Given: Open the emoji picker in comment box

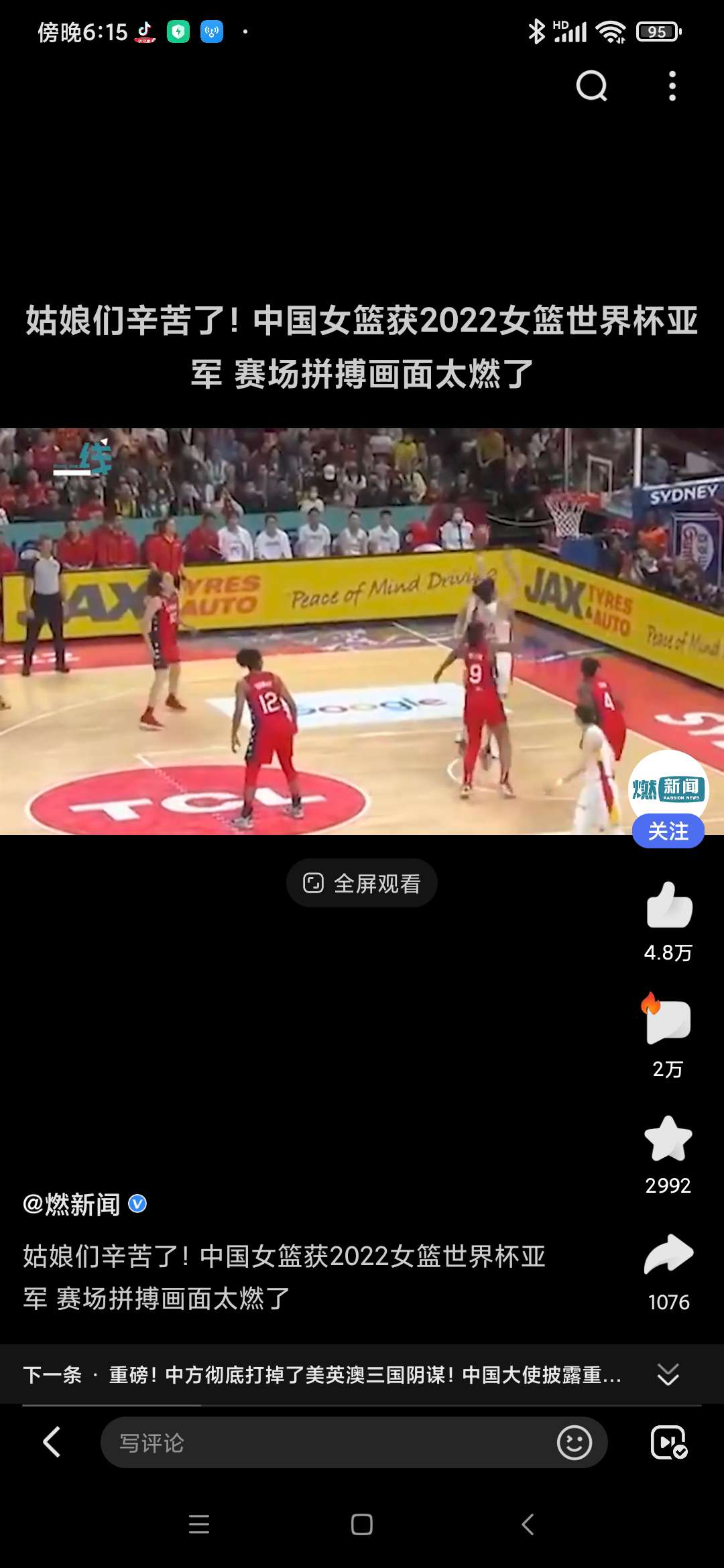Looking at the screenshot, I should click(575, 1442).
